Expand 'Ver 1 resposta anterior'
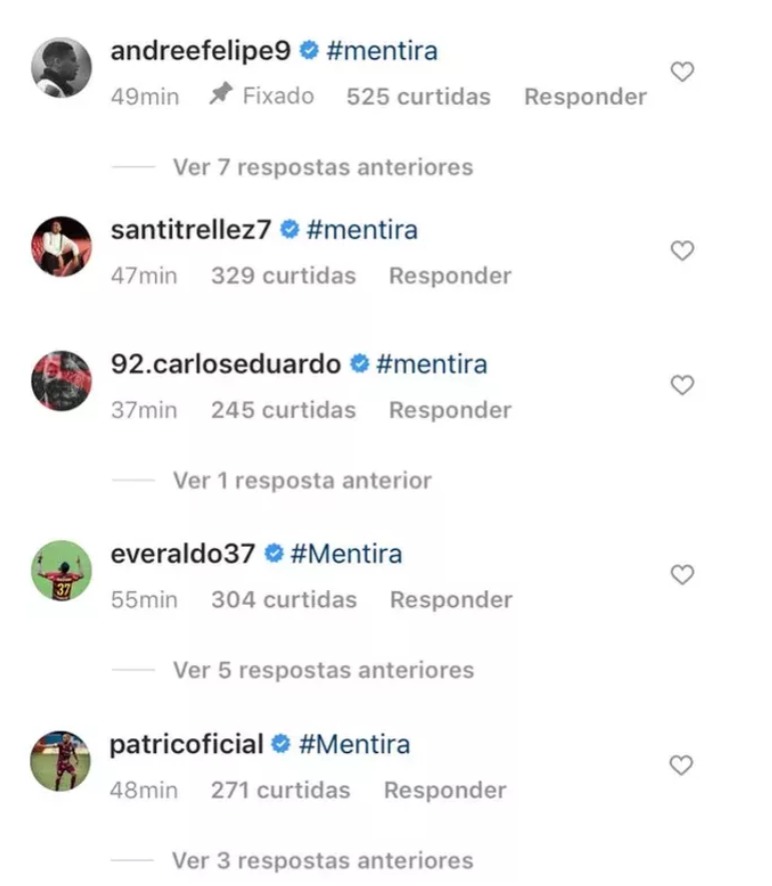Viewport: 772px width, 886px height. click(302, 481)
